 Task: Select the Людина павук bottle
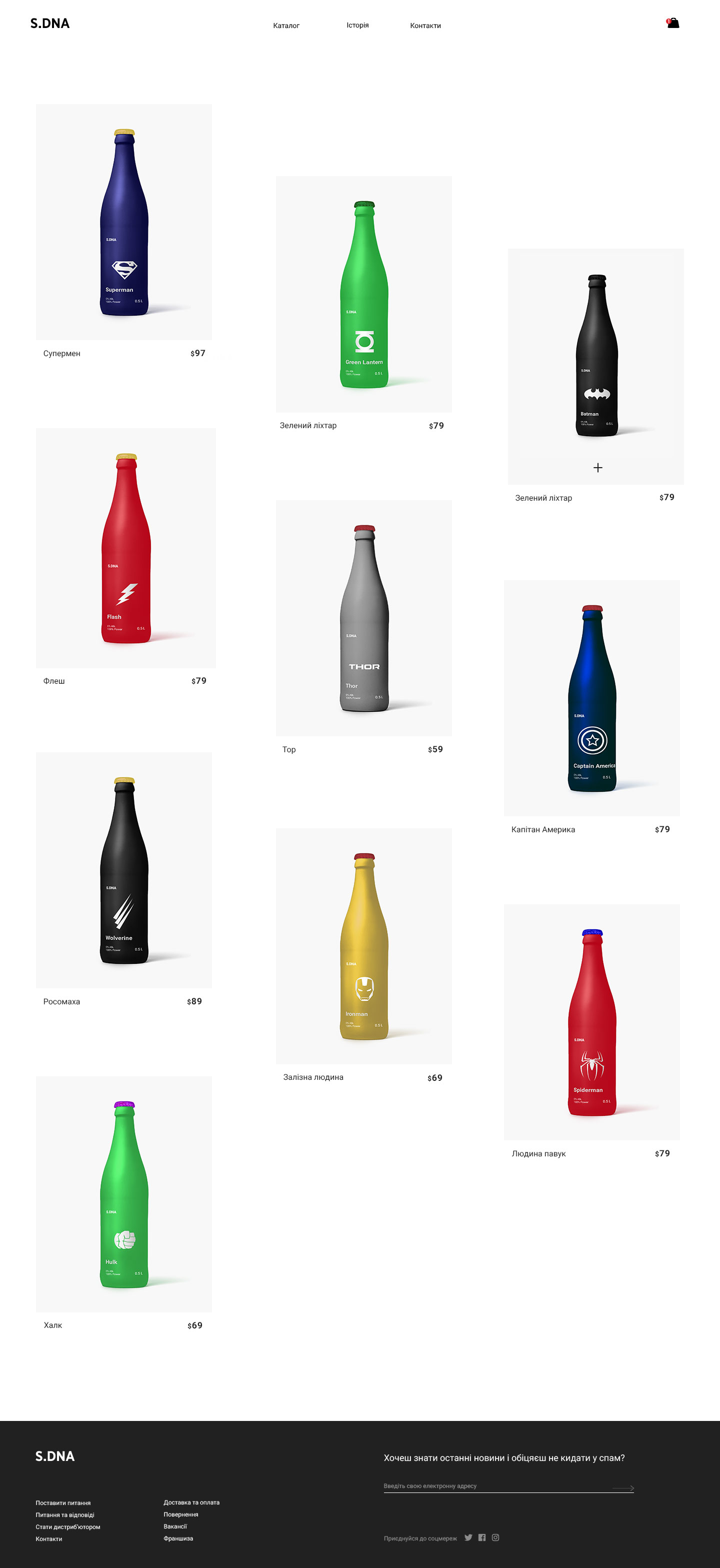(591, 1022)
